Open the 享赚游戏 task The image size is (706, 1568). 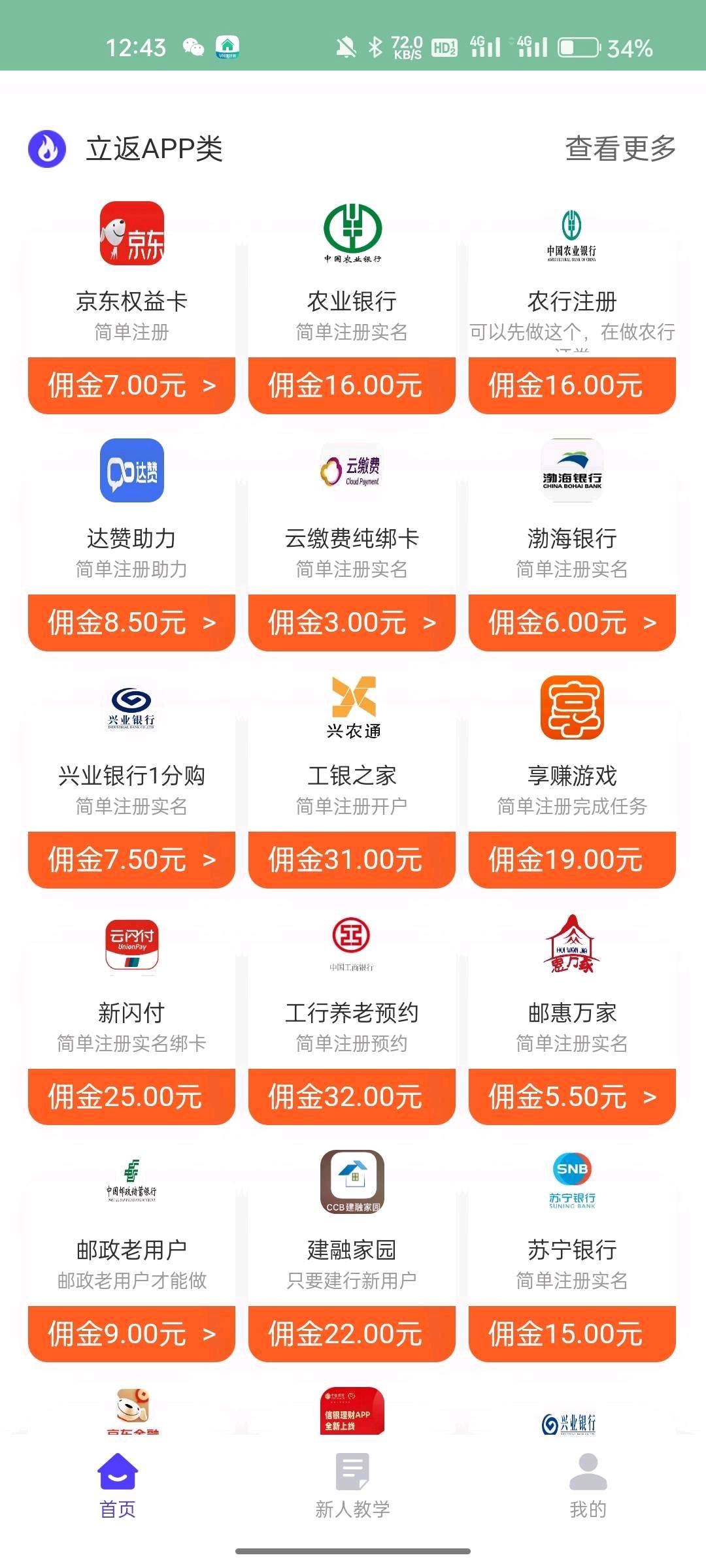(572, 781)
